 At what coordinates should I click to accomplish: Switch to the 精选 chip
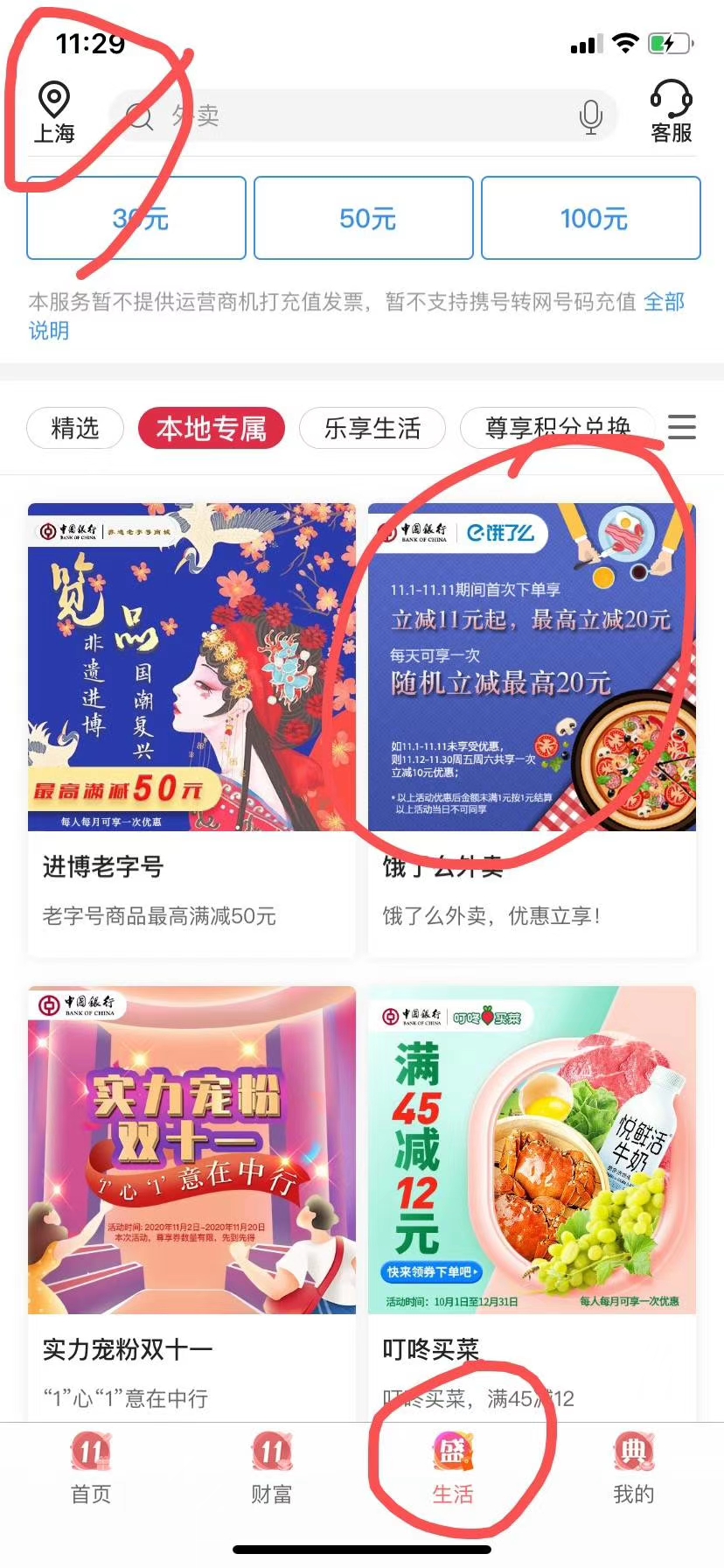coord(75,429)
